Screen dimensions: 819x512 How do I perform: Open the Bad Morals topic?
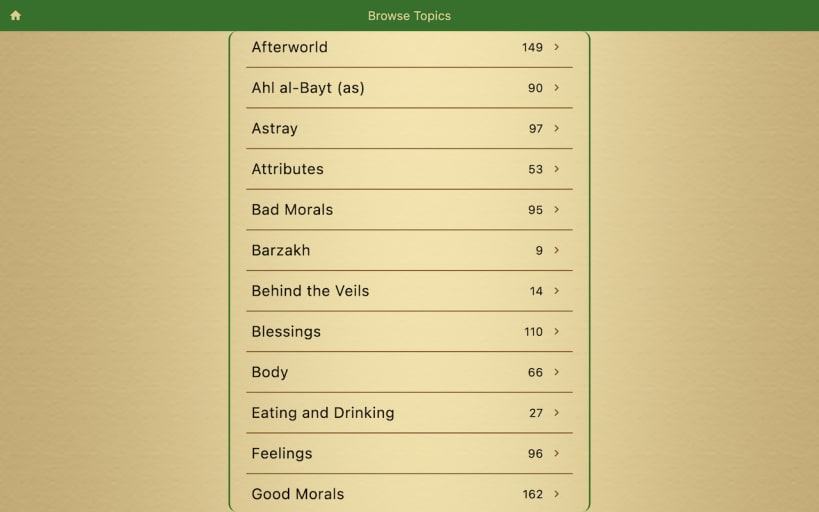(x=409, y=210)
